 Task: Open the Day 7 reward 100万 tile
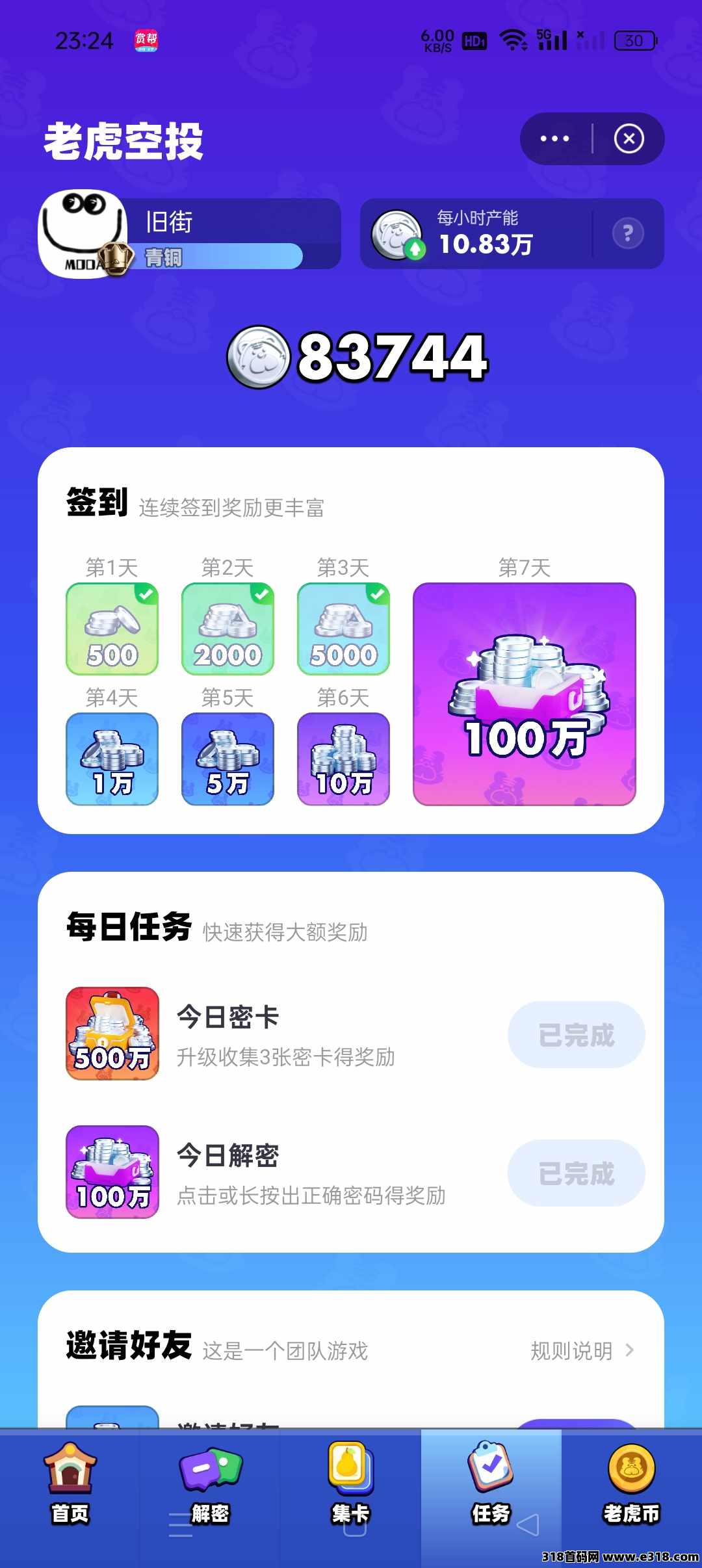tap(524, 694)
